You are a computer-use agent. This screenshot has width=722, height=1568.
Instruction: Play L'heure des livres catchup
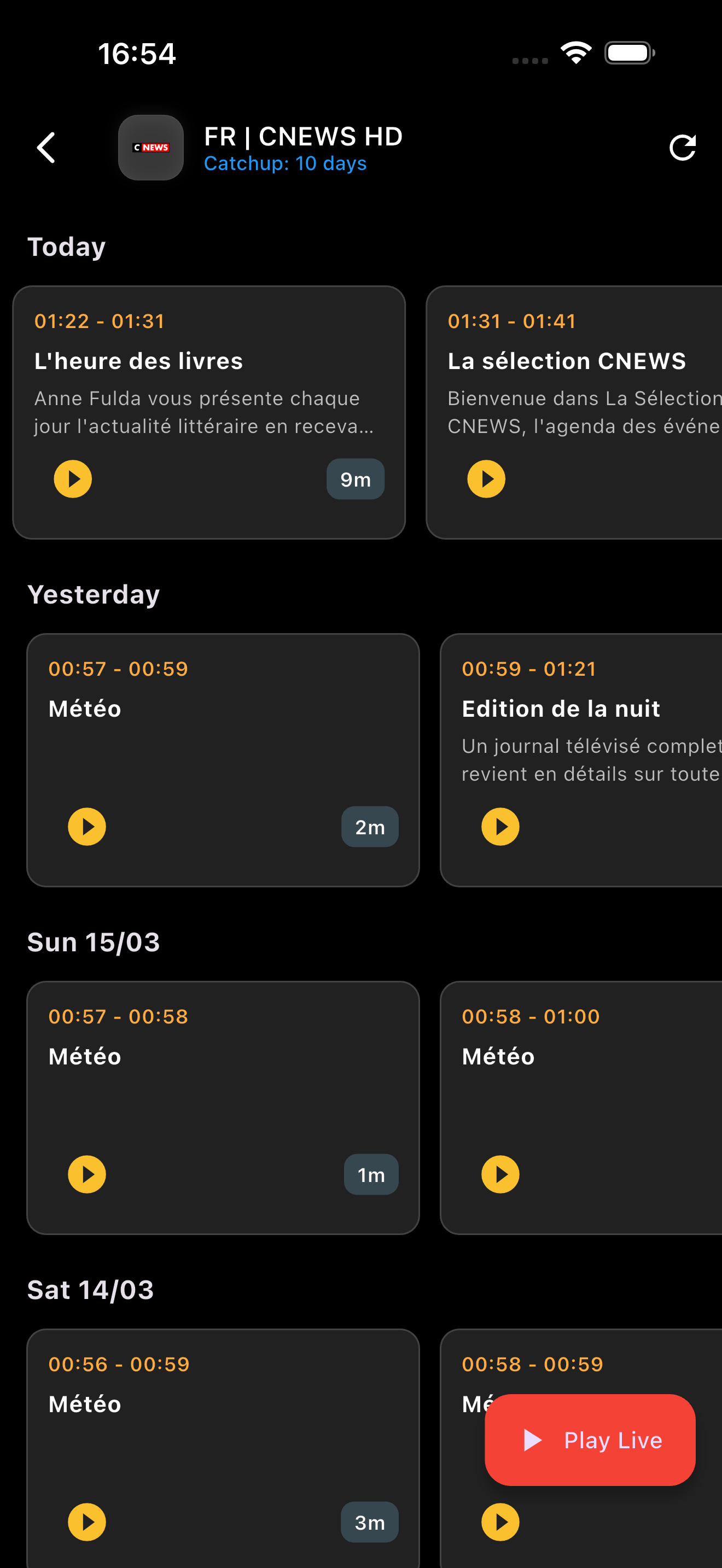point(73,479)
